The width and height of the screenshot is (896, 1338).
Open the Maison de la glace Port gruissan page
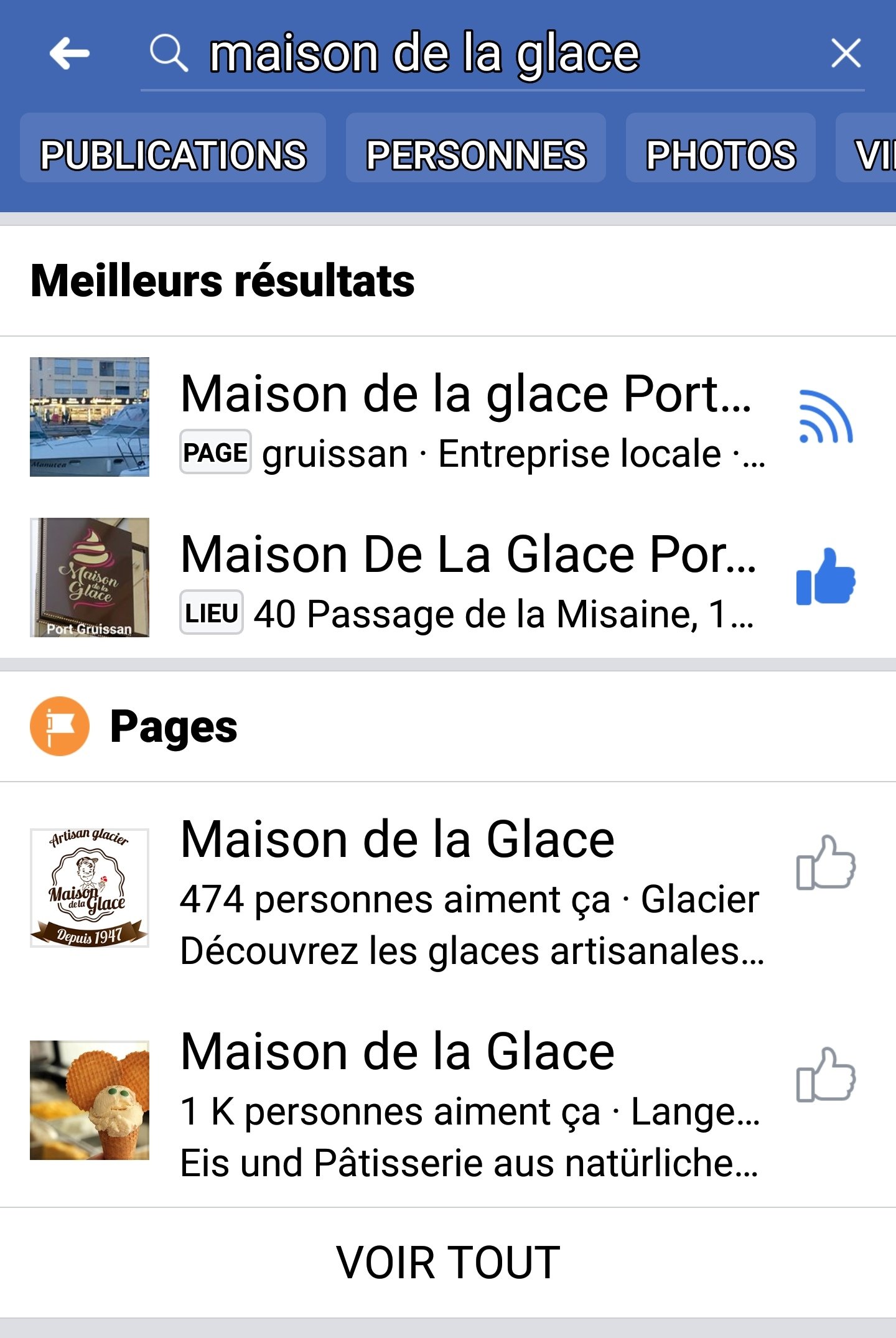[465, 395]
